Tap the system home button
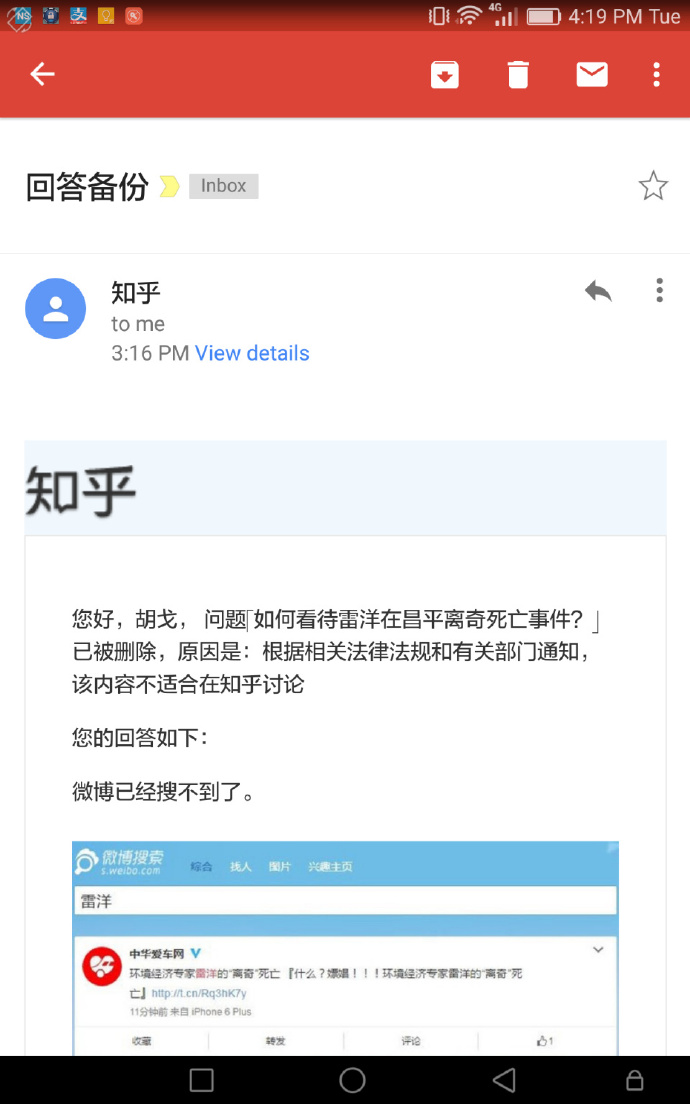This screenshot has height=1104, width=690. point(352,1080)
